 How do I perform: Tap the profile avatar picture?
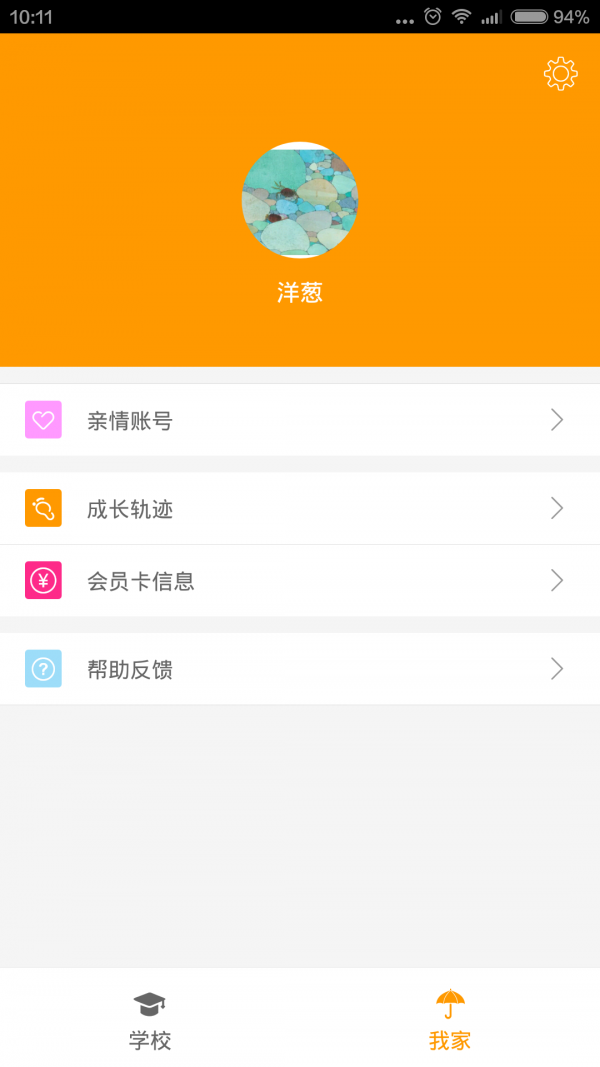300,200
